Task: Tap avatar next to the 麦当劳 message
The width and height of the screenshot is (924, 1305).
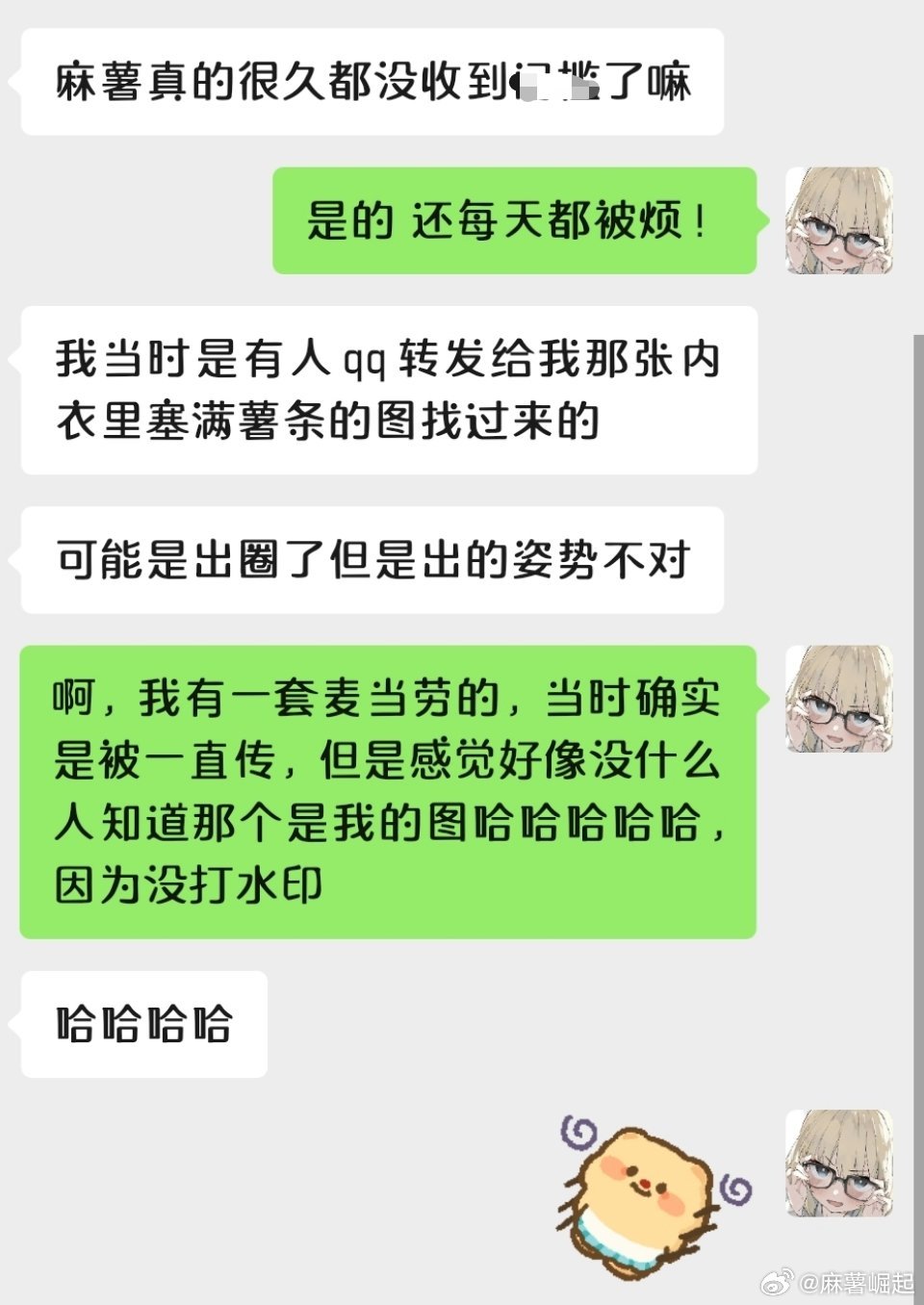Action: 839,699
